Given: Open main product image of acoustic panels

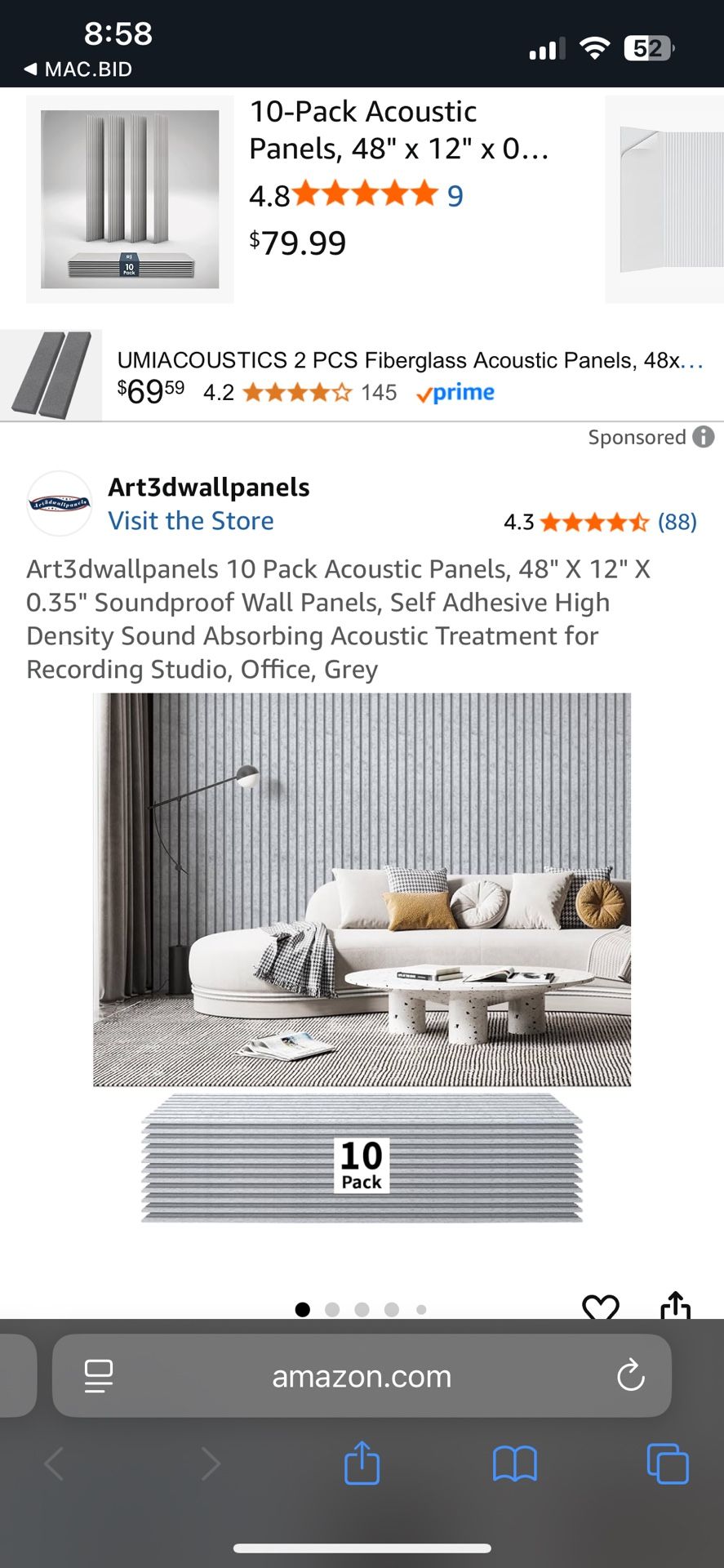Looking at the screenshot, I should [x=362, y=958].
